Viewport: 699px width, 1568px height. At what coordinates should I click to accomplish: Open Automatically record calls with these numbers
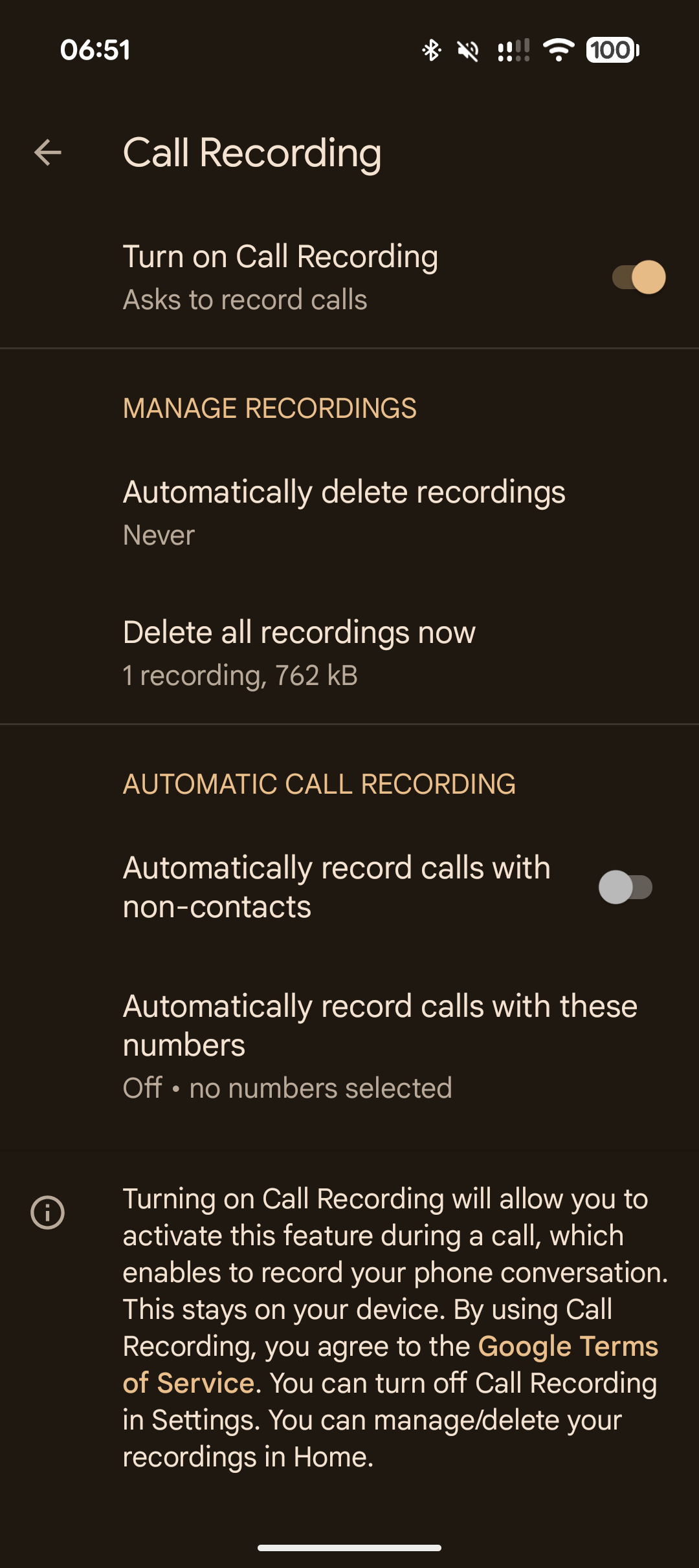(380, 1045)
